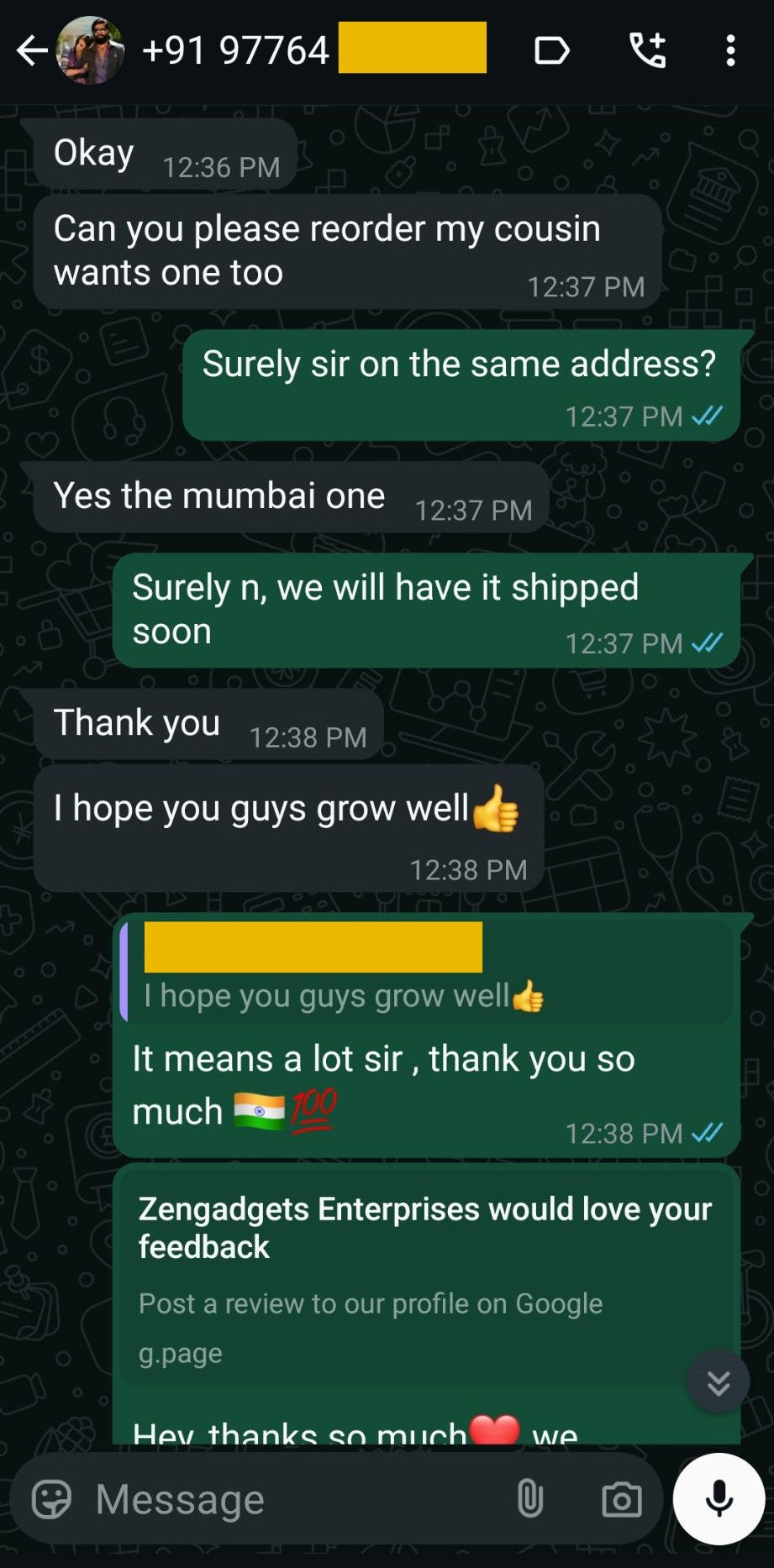
Task: Go back to the chat list
Action: pos(32,51)
